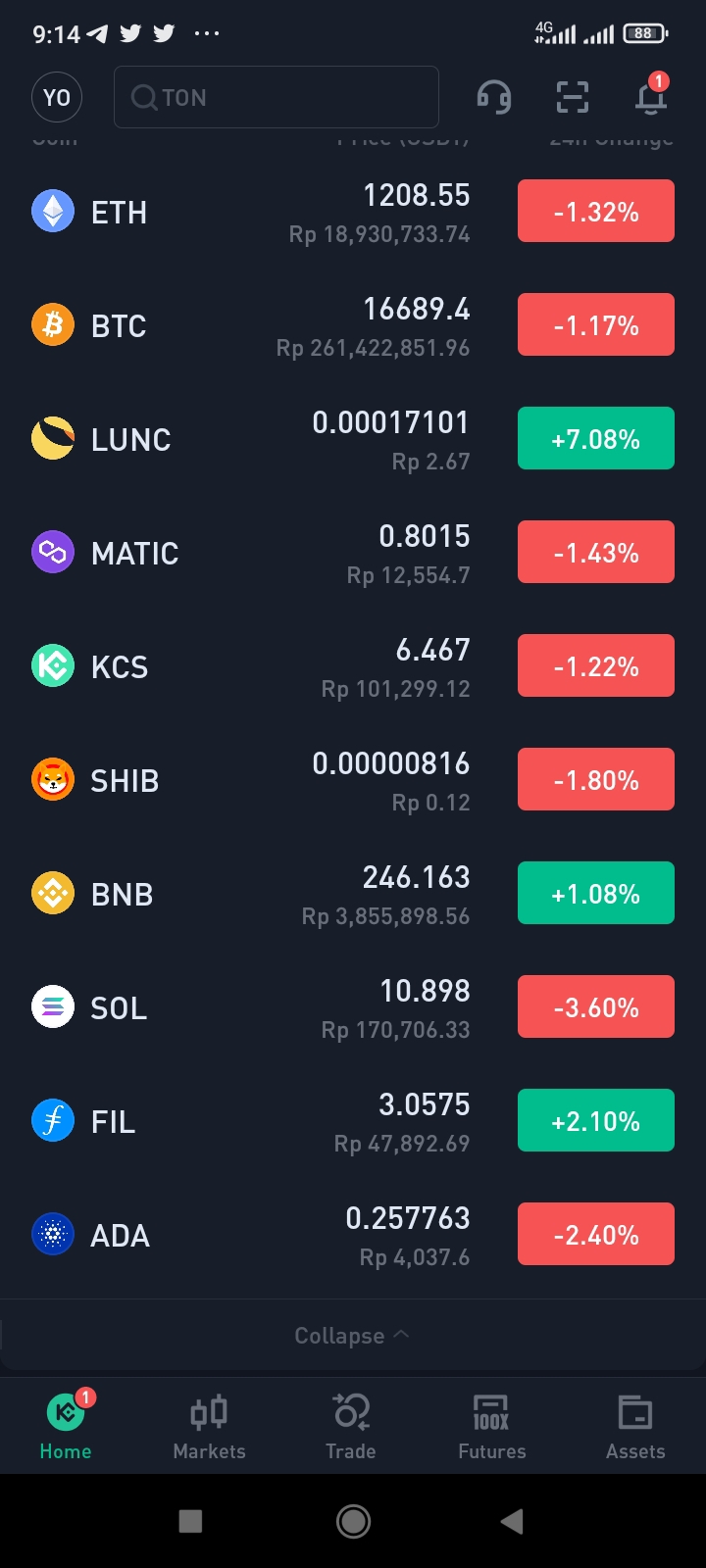Open the notifications bell
This screenshot has width=706, height=1568.
point(651,97)
